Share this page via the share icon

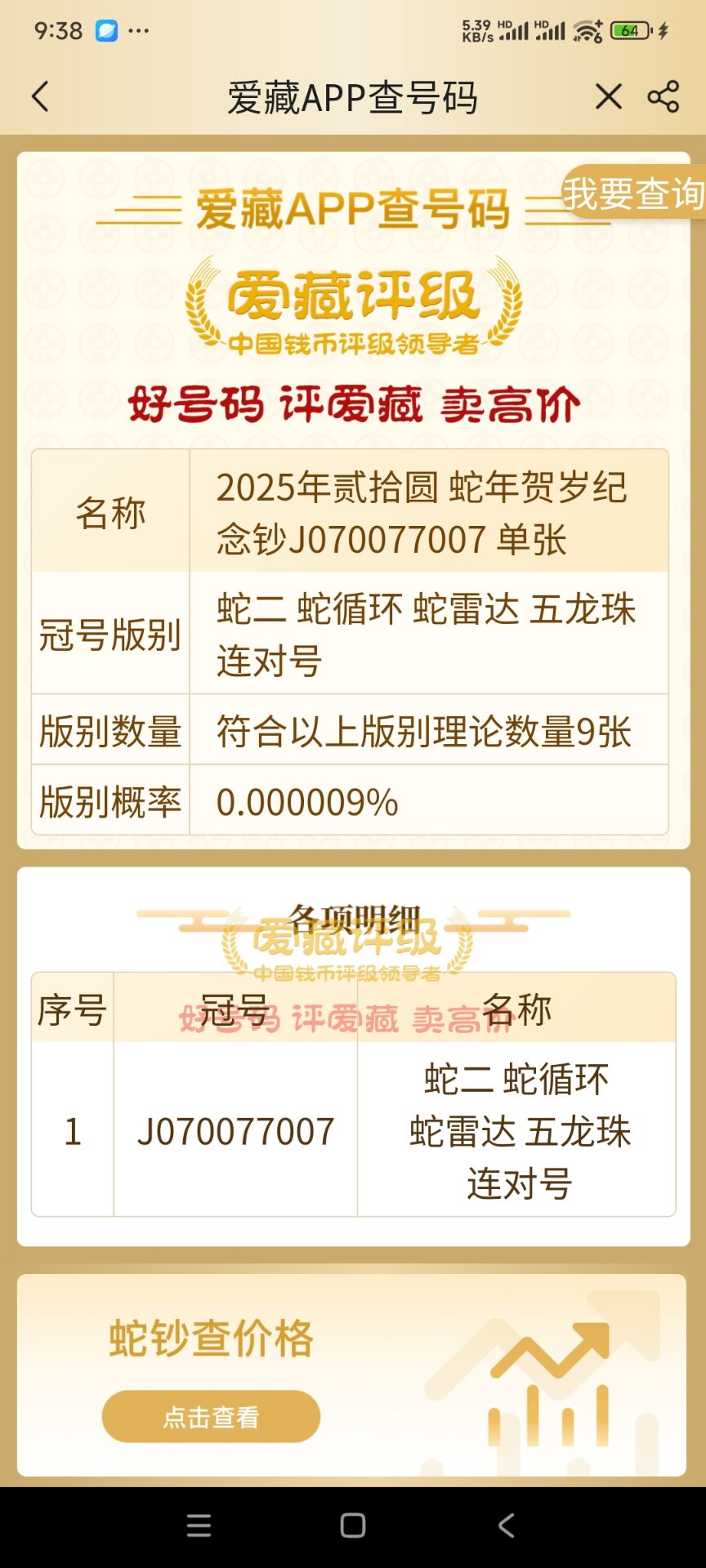663,96
